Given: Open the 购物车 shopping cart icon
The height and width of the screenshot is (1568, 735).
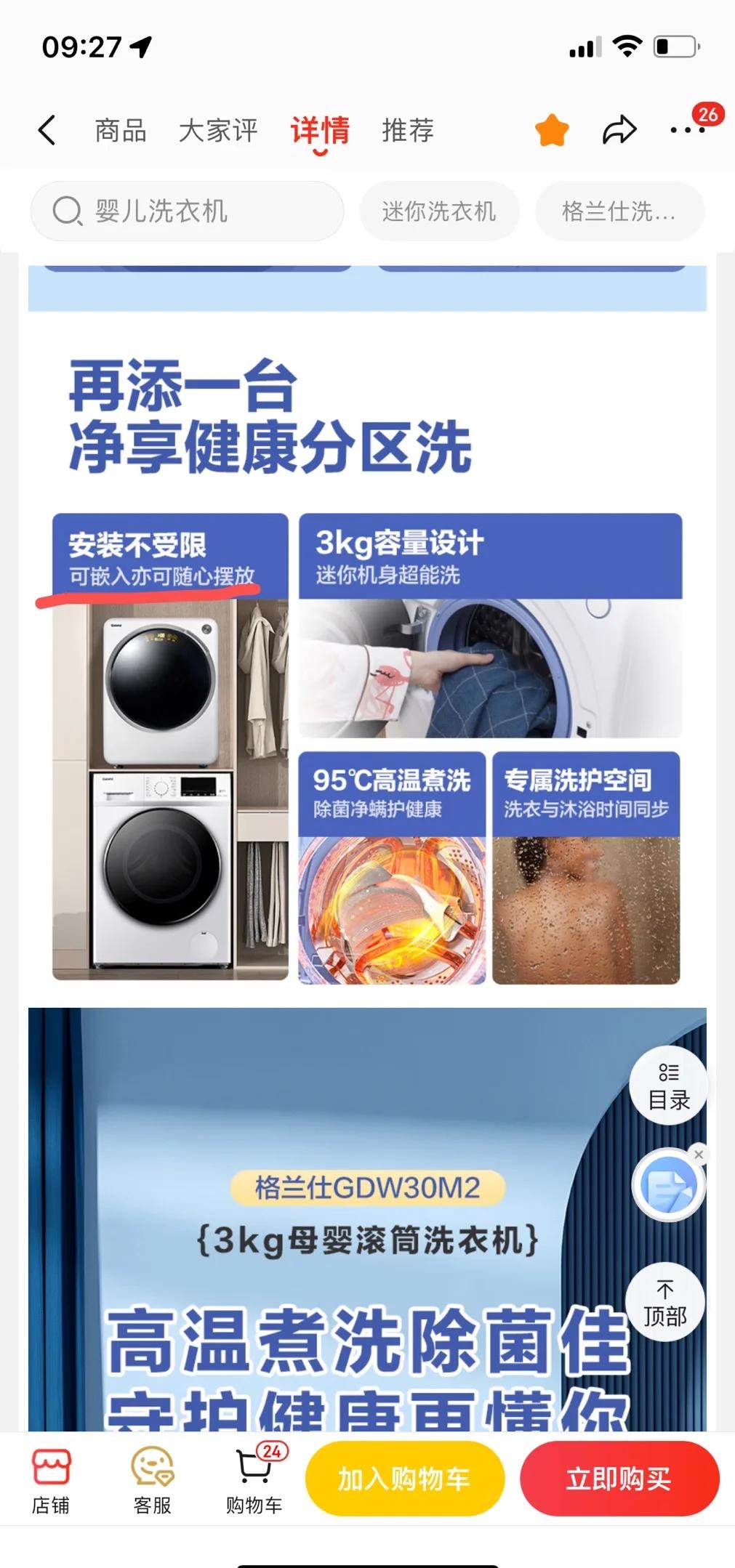Looking at the screenshot, I should 253,1479.
